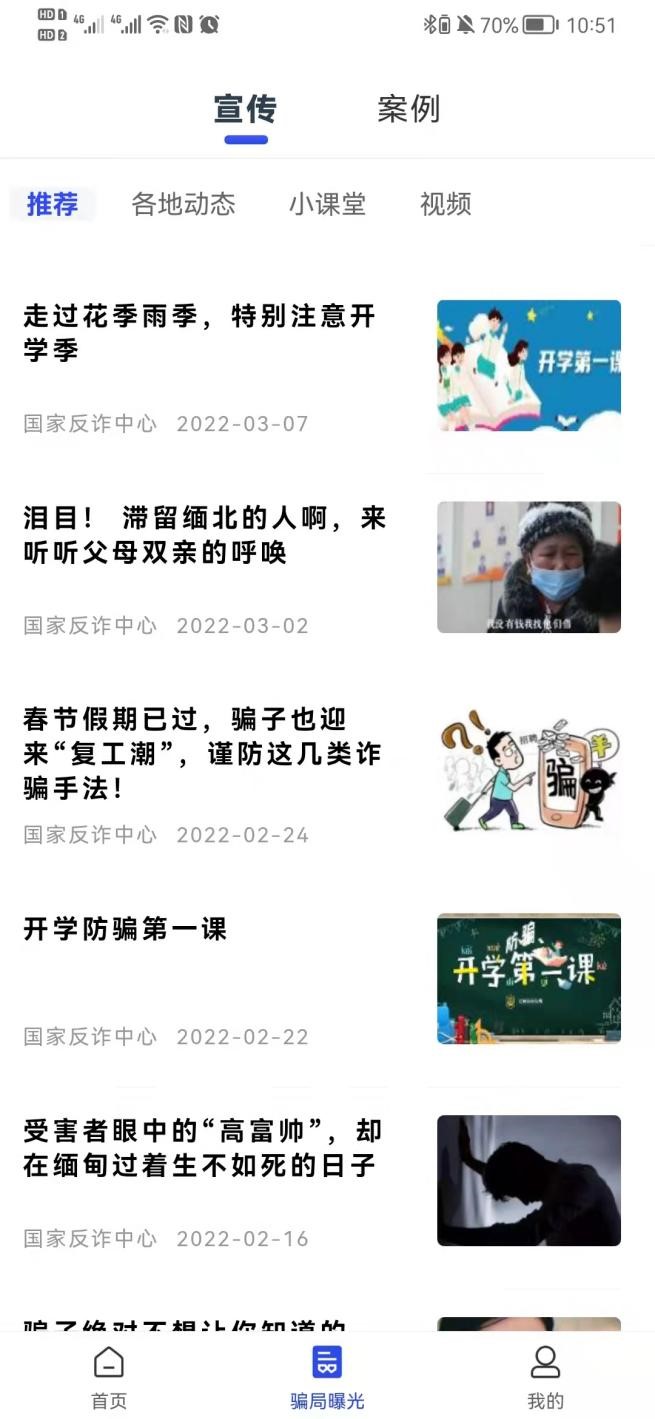The image size is (655, 1419).
Task: Tap 骗局曝光 in bottom navigation
Action: tap(327, 1377)
